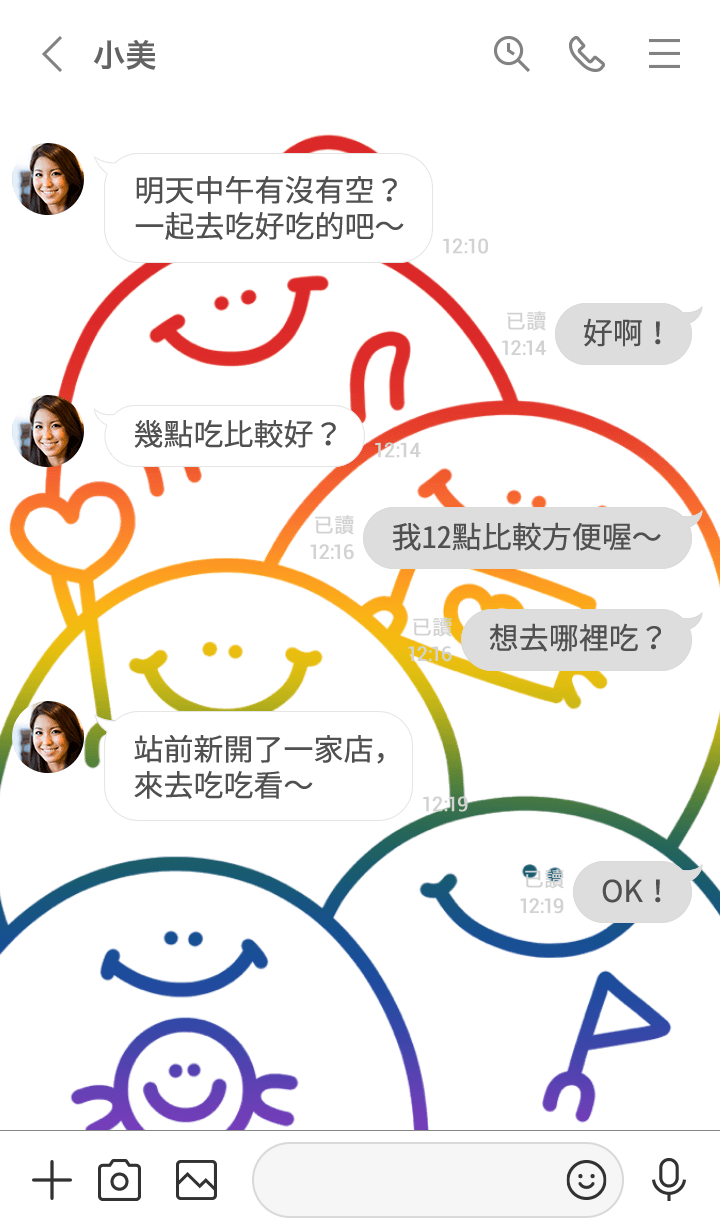Open 小美's avatar next to 幾點吃比較好？
This screenshot has width=720, height=1232.
[x=48, y=431]
